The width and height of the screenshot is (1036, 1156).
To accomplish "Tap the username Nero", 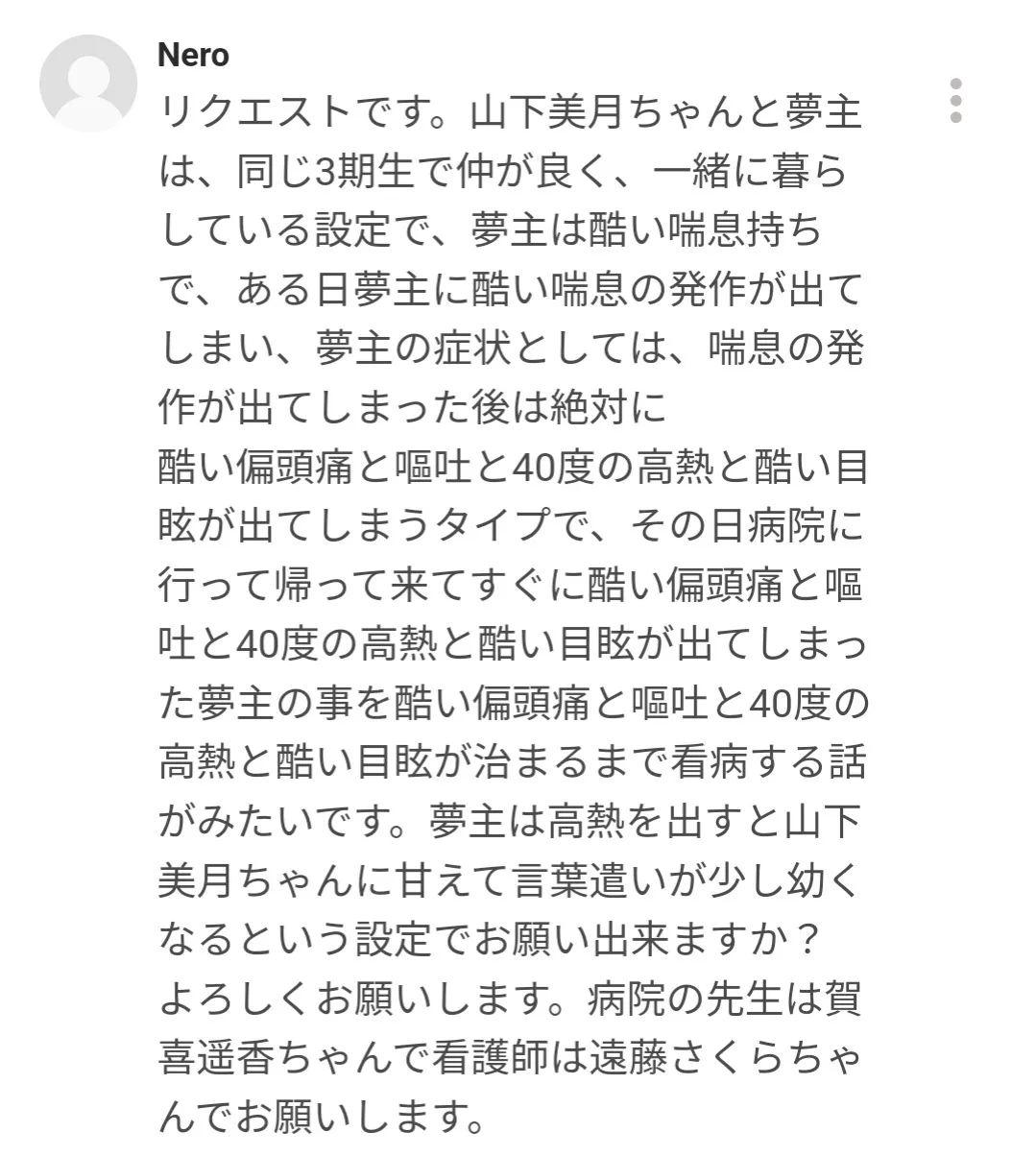I will 193,56.
